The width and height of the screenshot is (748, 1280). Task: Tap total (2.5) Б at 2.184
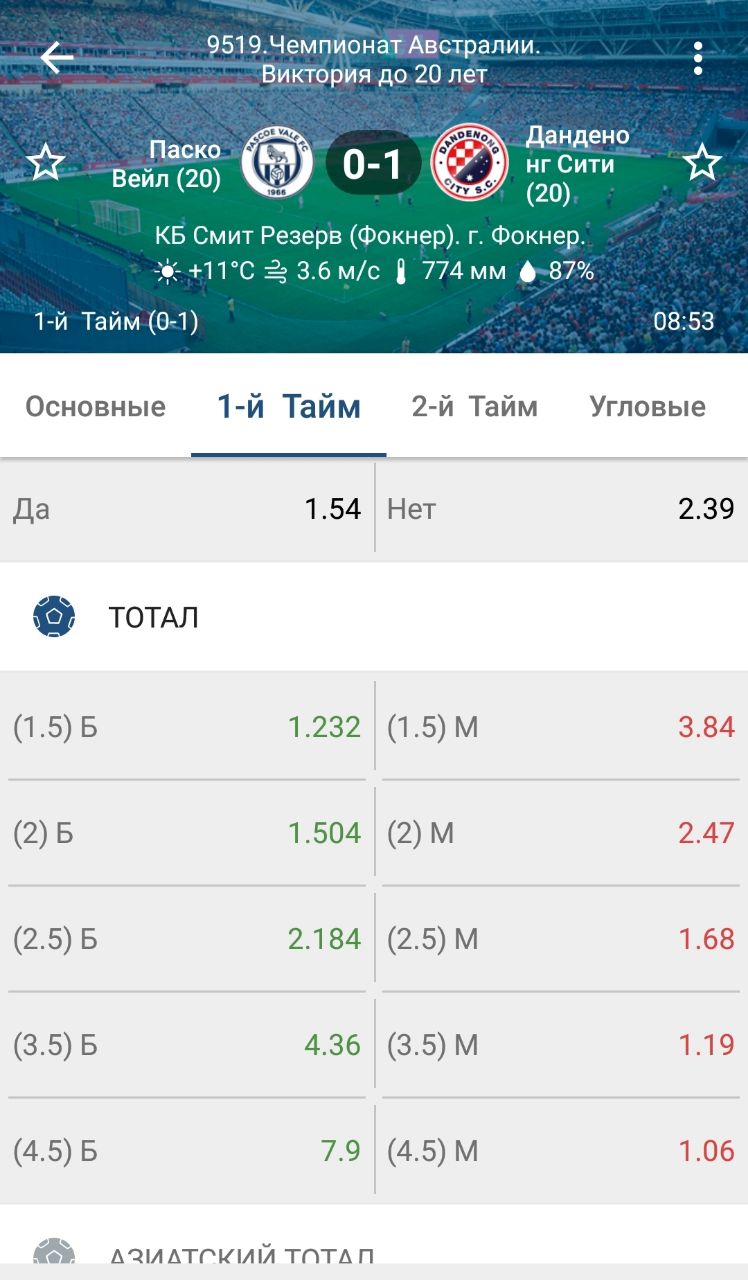pyautogui.click(x=187, y=939)
